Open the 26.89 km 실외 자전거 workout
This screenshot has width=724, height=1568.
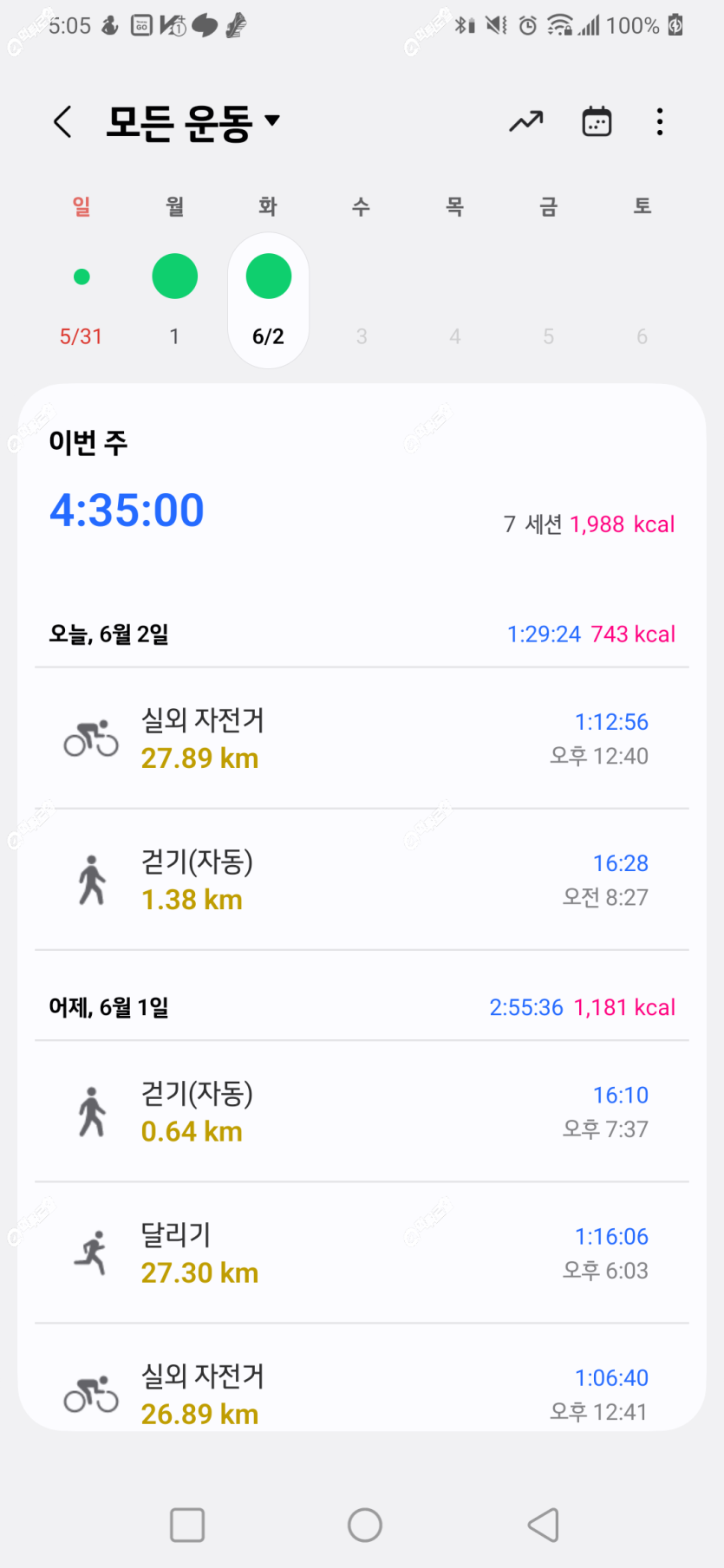pyautogui.click(x=362, y=1377)
